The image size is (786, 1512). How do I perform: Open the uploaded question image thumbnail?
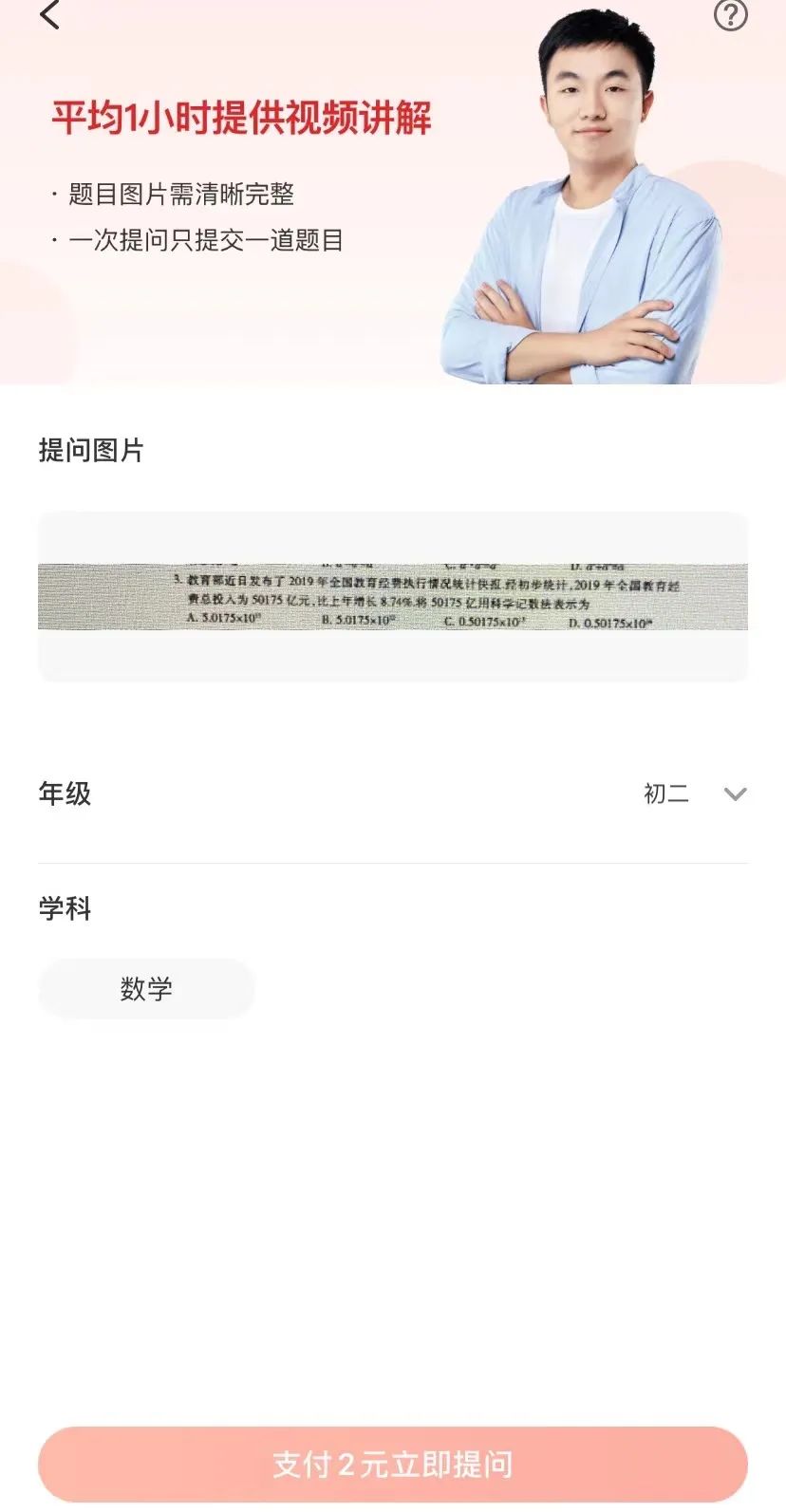(x=393, y=596)
